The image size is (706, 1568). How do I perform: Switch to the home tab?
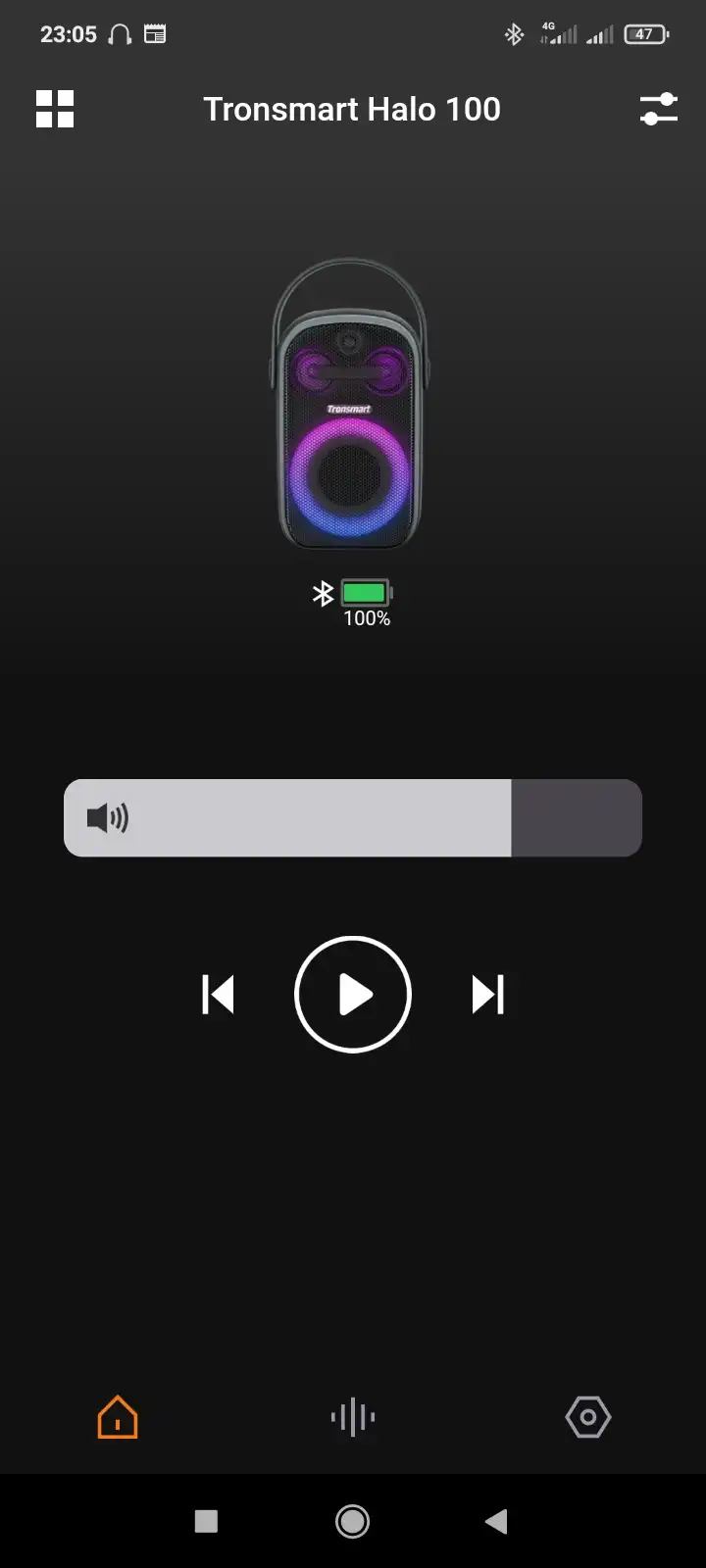click(x=118, y=1417)
